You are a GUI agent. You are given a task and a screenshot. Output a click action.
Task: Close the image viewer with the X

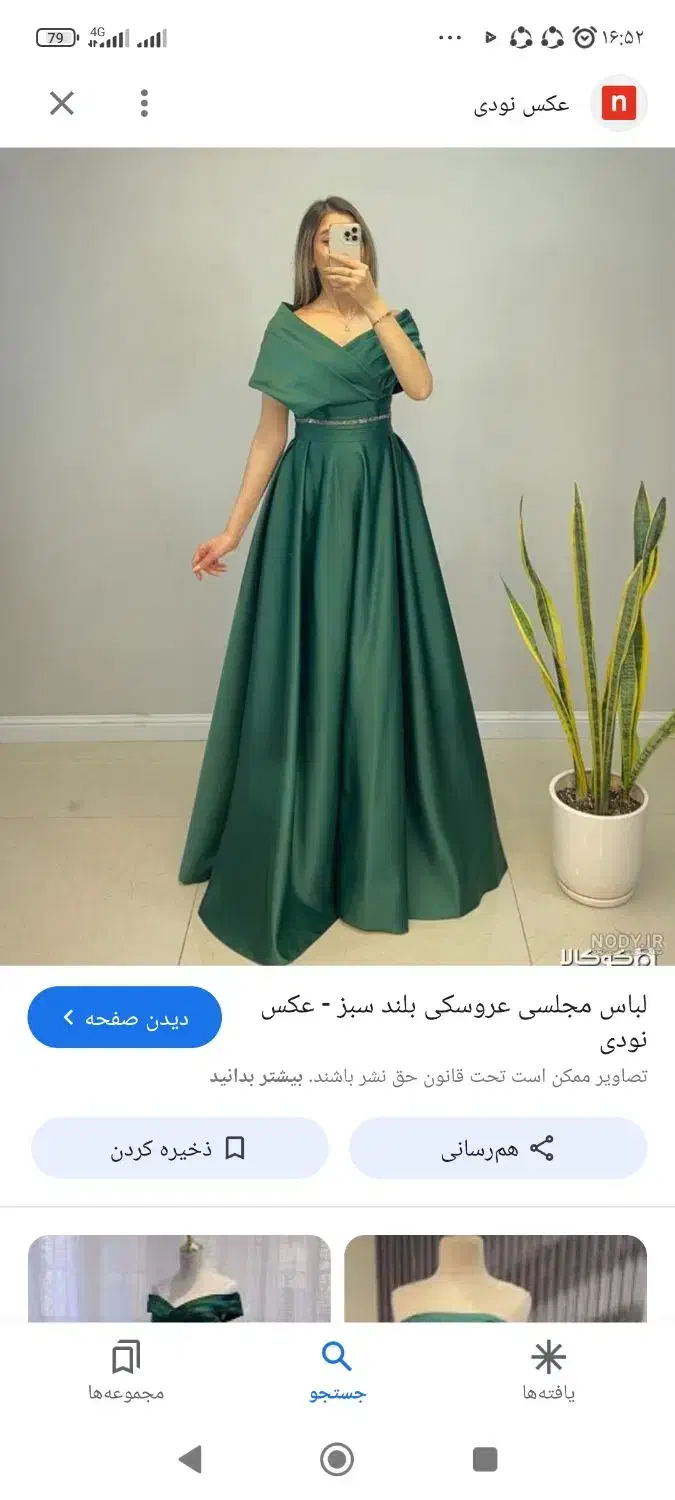pyautogui.click(x=62, y=103)
